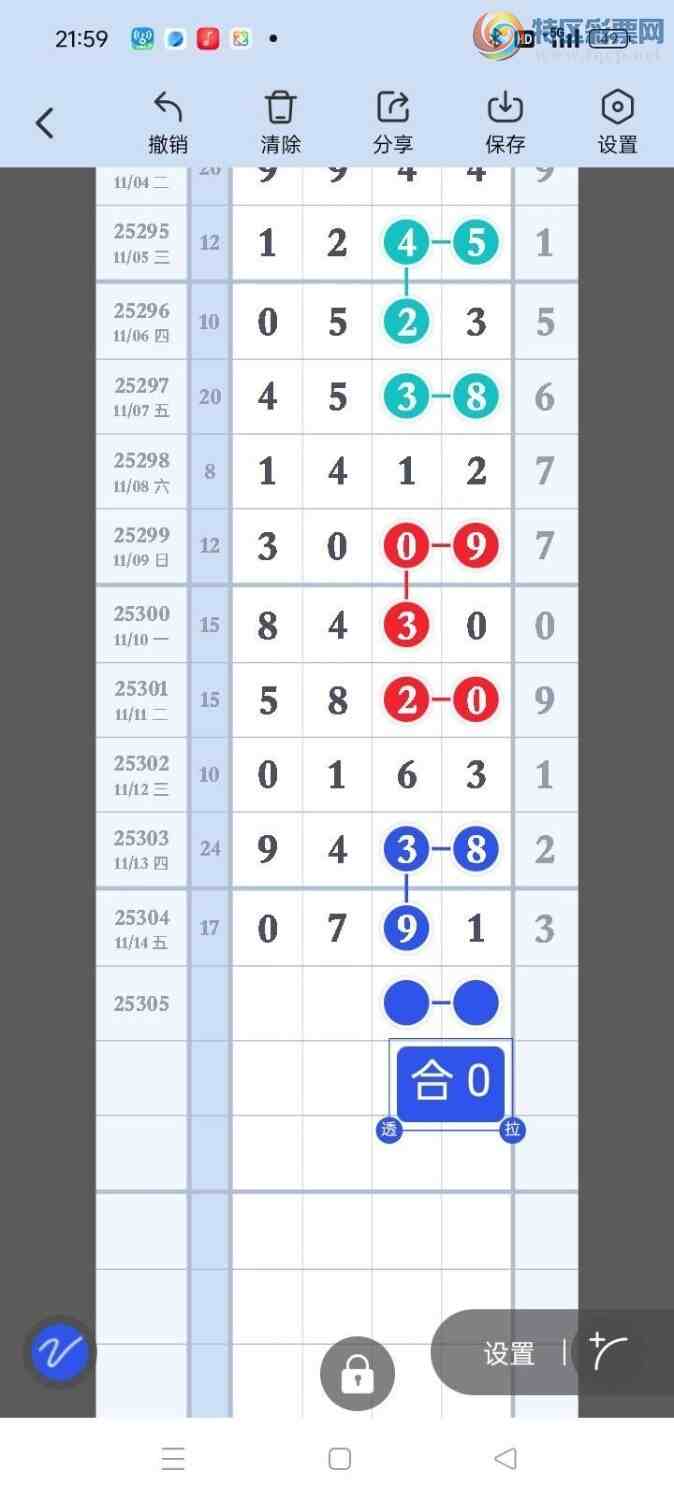674x1500 pixels.
Task: Select the 合 0 label box
Action: [x=450, y=1083]
